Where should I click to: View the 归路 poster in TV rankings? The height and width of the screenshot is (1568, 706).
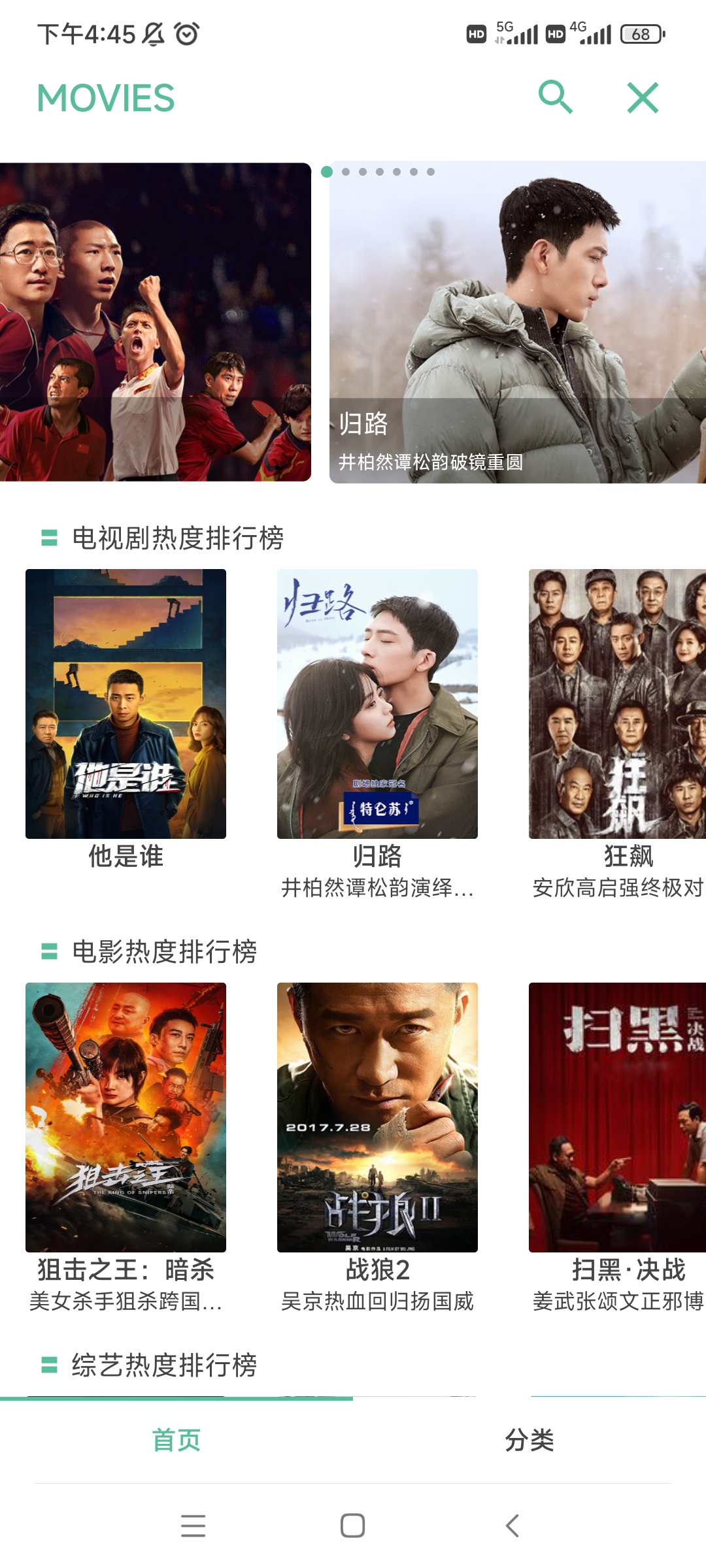377,704
